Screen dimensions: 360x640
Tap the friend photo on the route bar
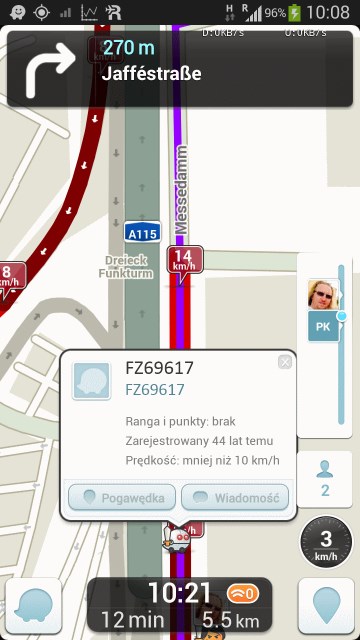point(323,294)
